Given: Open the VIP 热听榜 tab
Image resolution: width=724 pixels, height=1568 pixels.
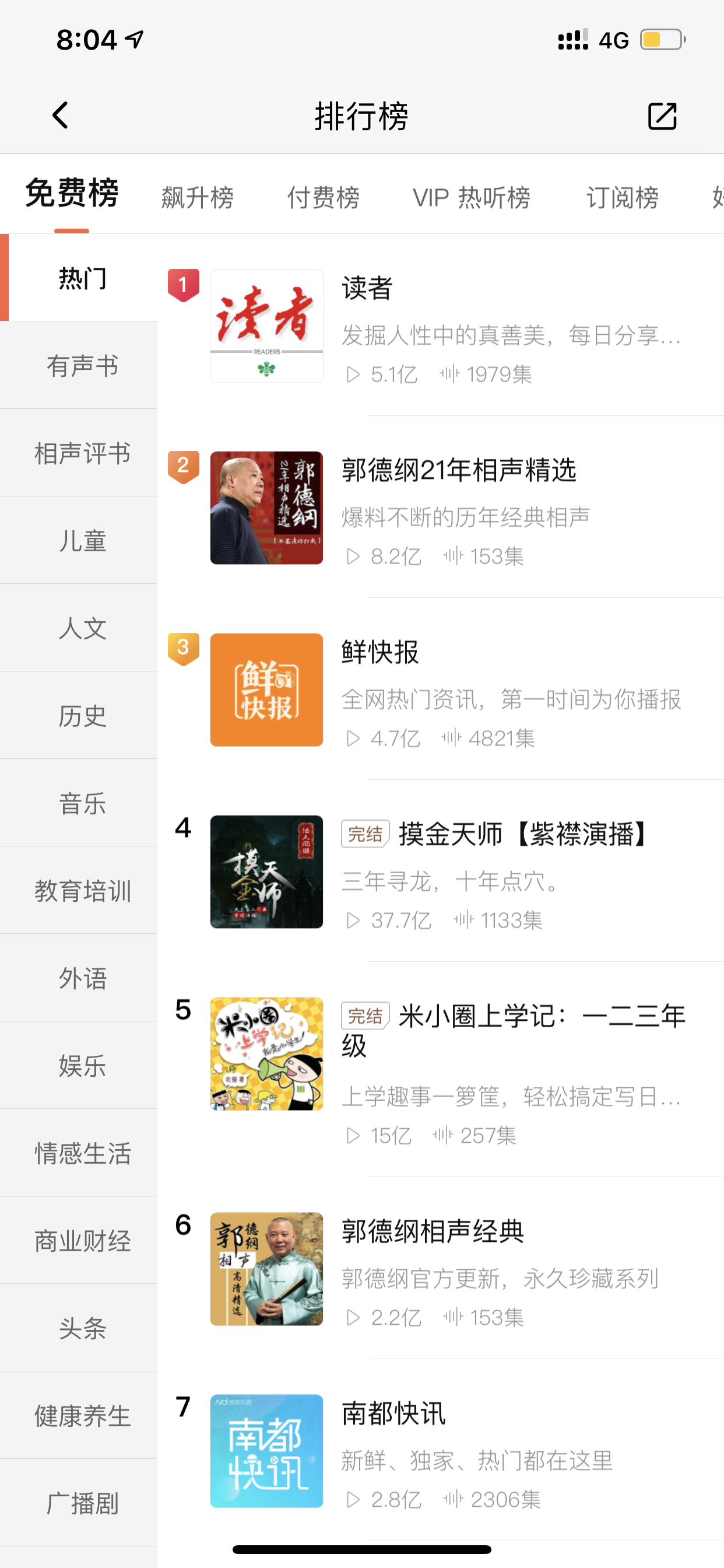Looking at the screenshot, I should [x=472, y=197].
